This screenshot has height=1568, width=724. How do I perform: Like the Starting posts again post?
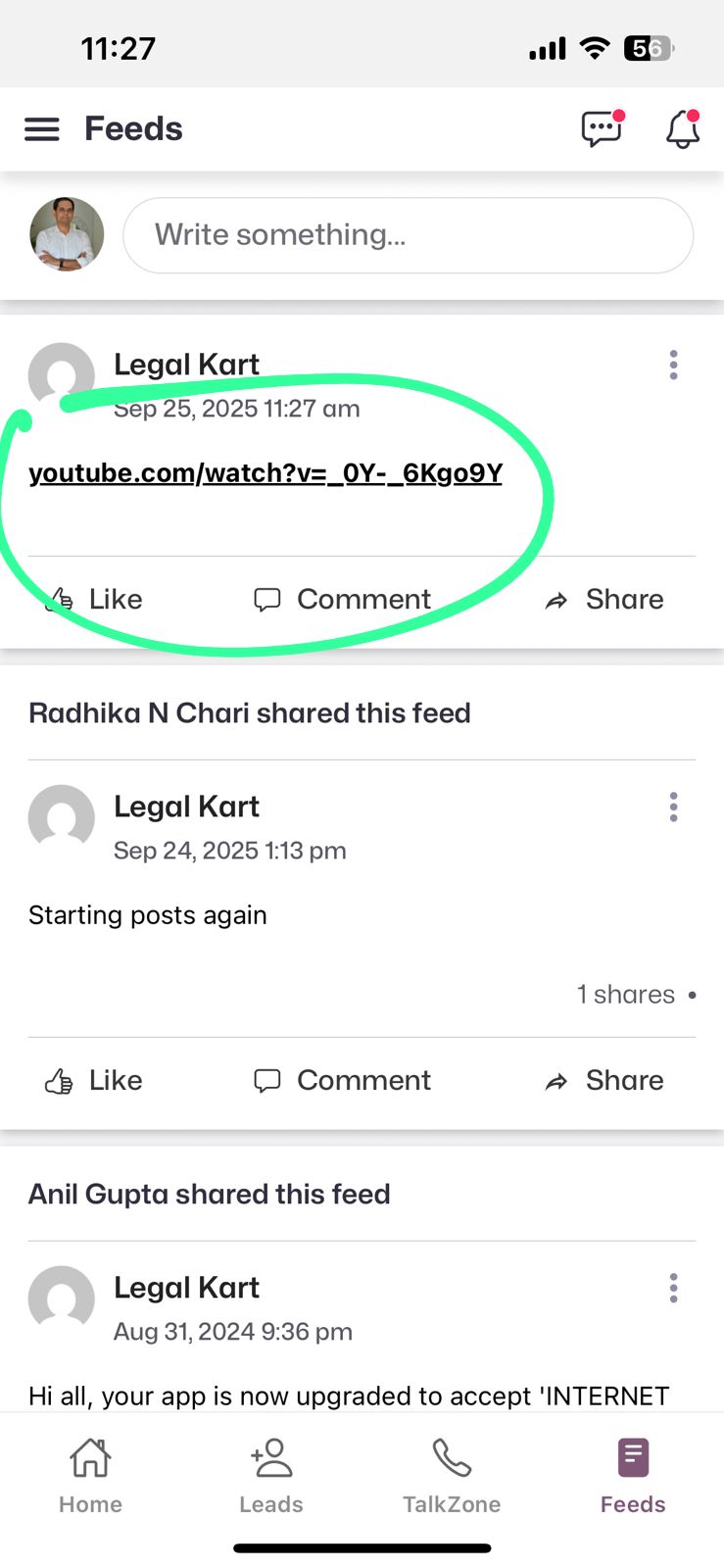point(95,1080)
